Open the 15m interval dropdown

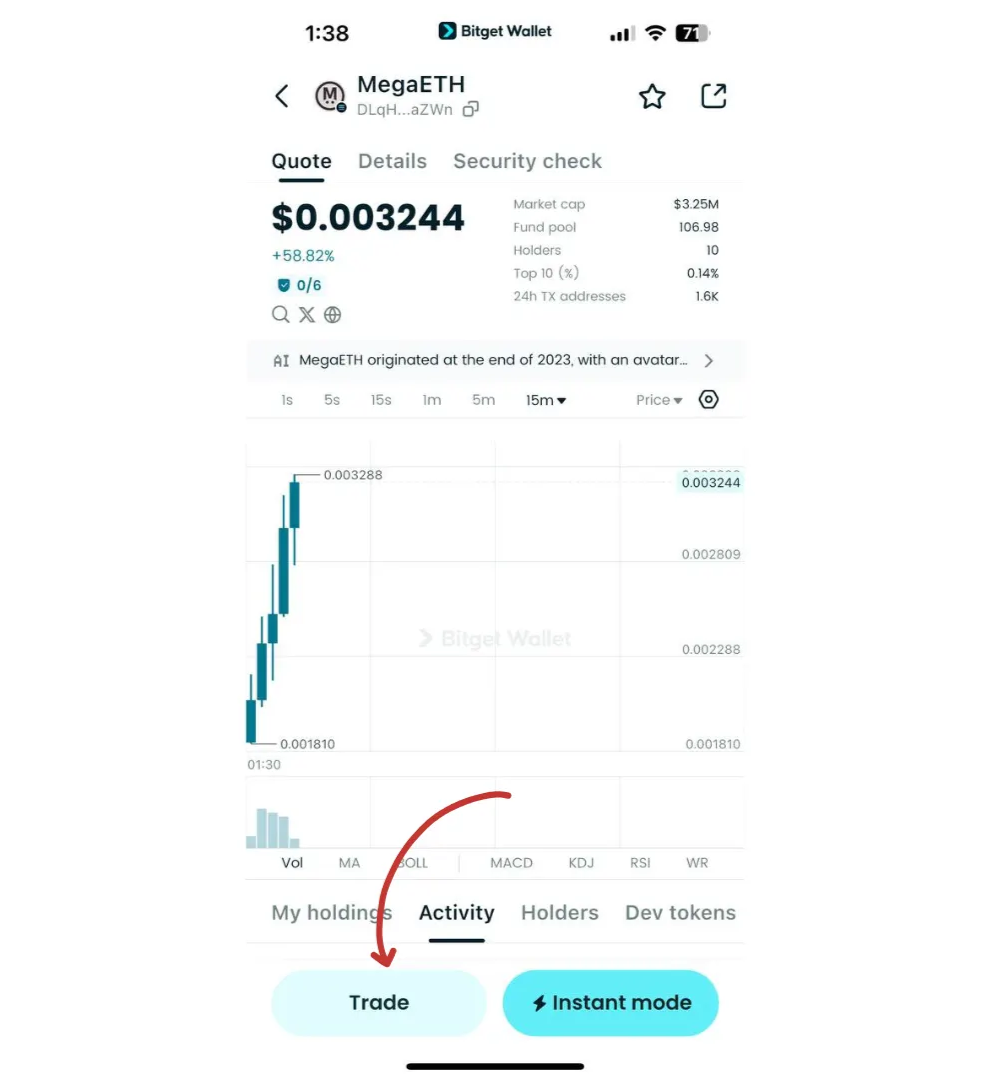(546, 400)
